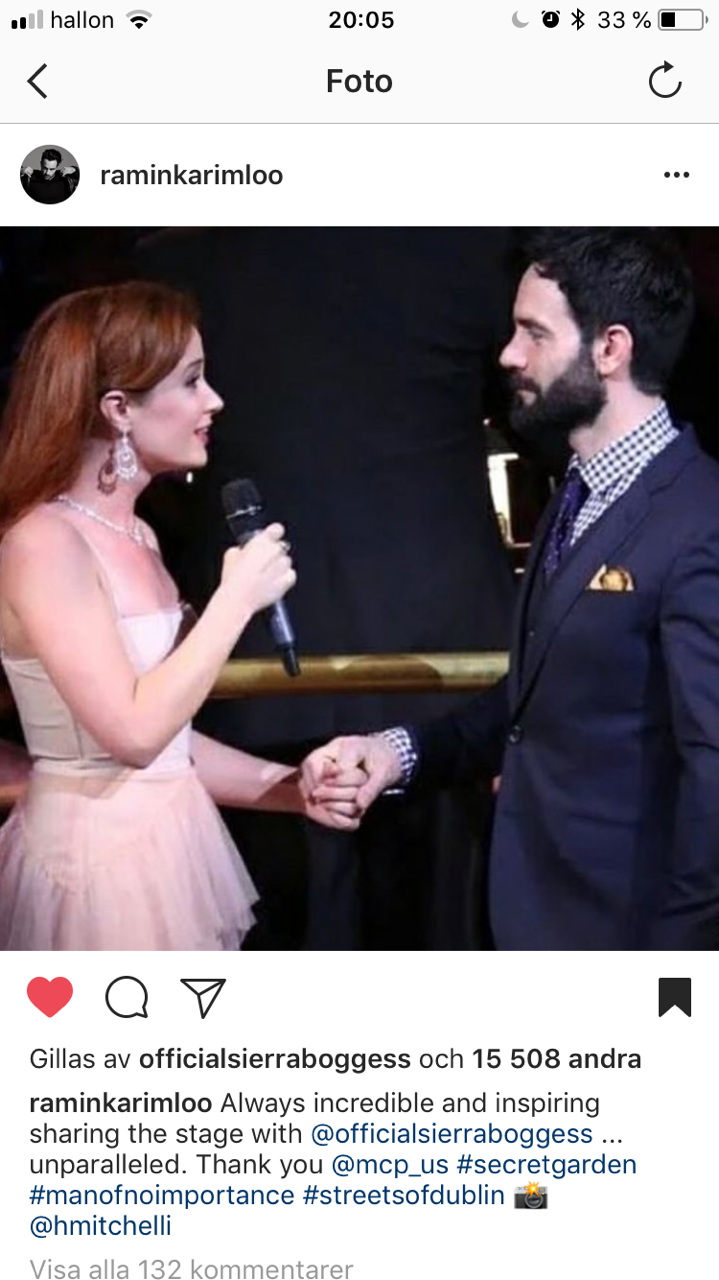719x1280 pixels.
Task: Refresh the photo with the reload icon
Action: (664, 81)
